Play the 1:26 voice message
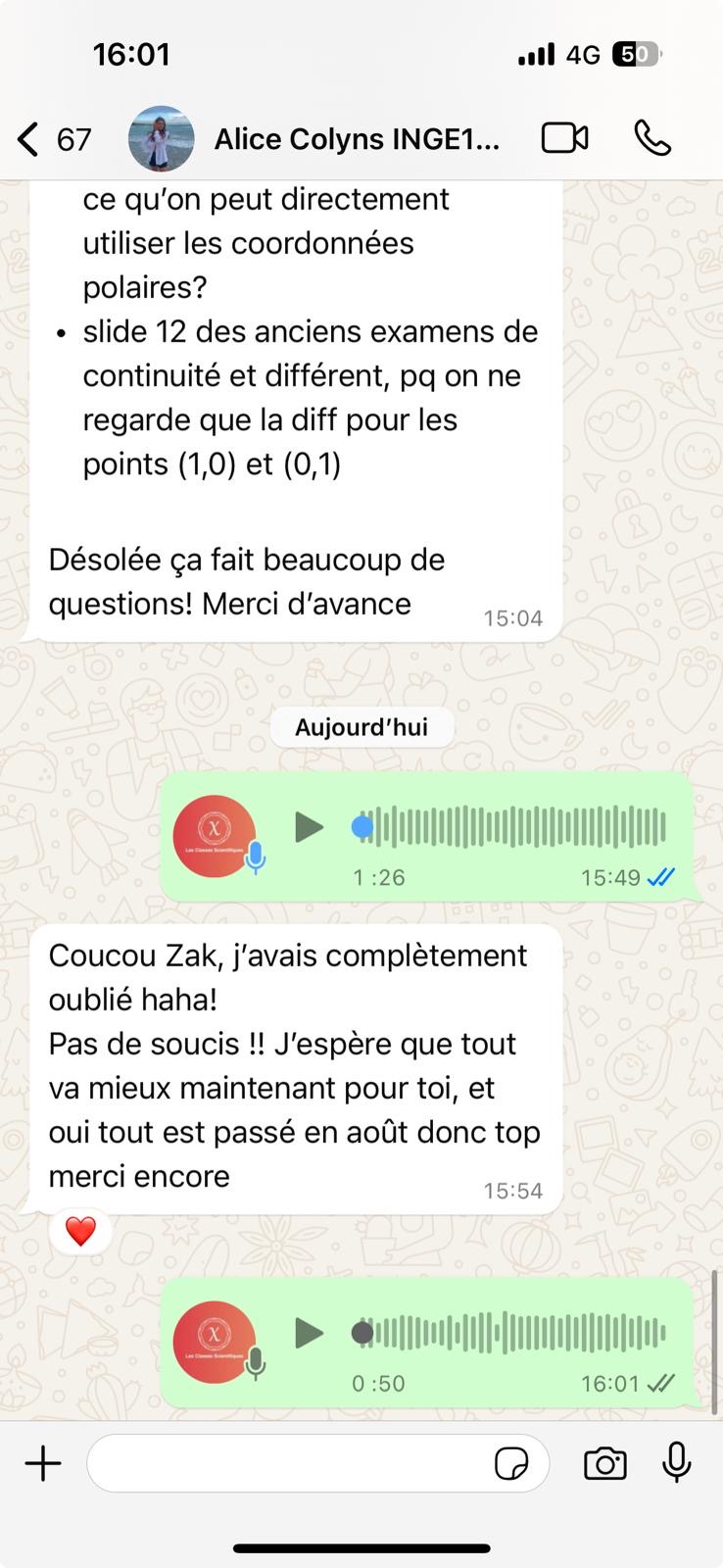 tap(310, 827)
